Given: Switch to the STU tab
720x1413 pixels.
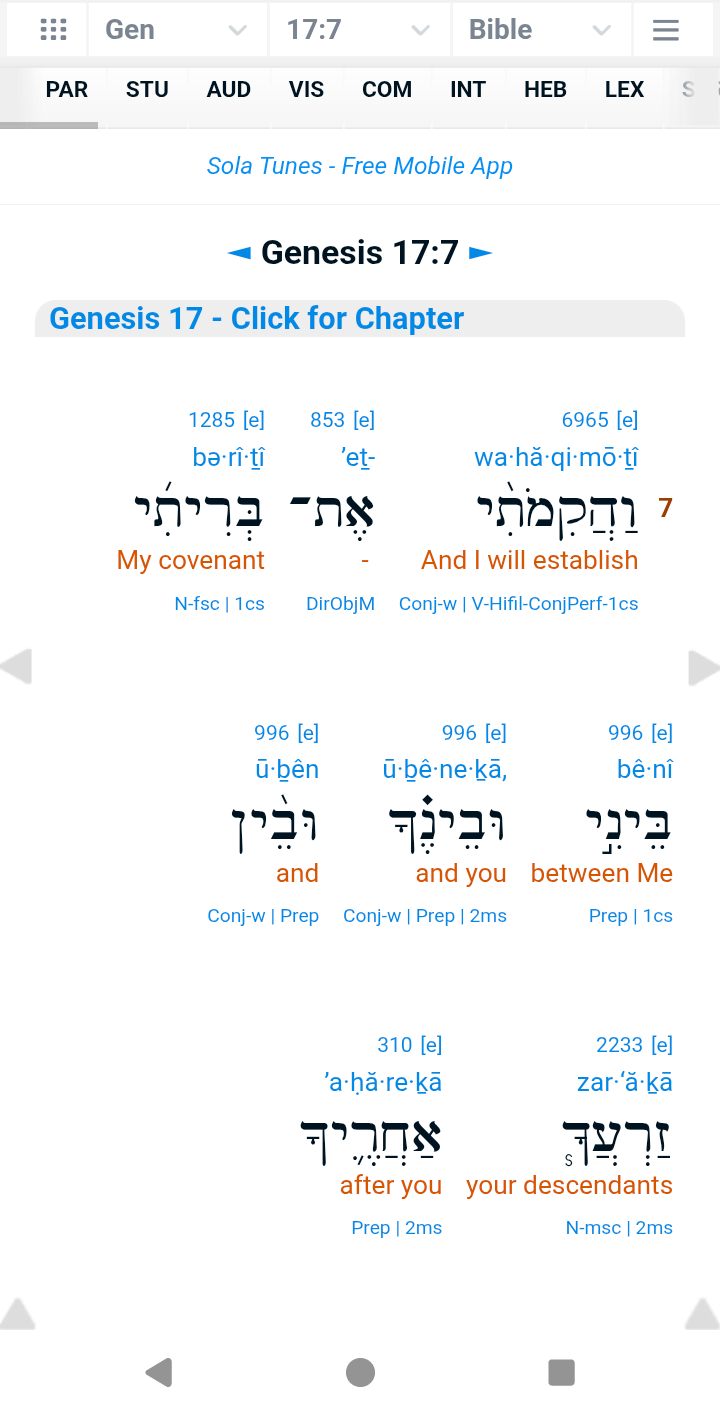Looking at the screenshot, I should pyautogui.click(x=147, y=90).
